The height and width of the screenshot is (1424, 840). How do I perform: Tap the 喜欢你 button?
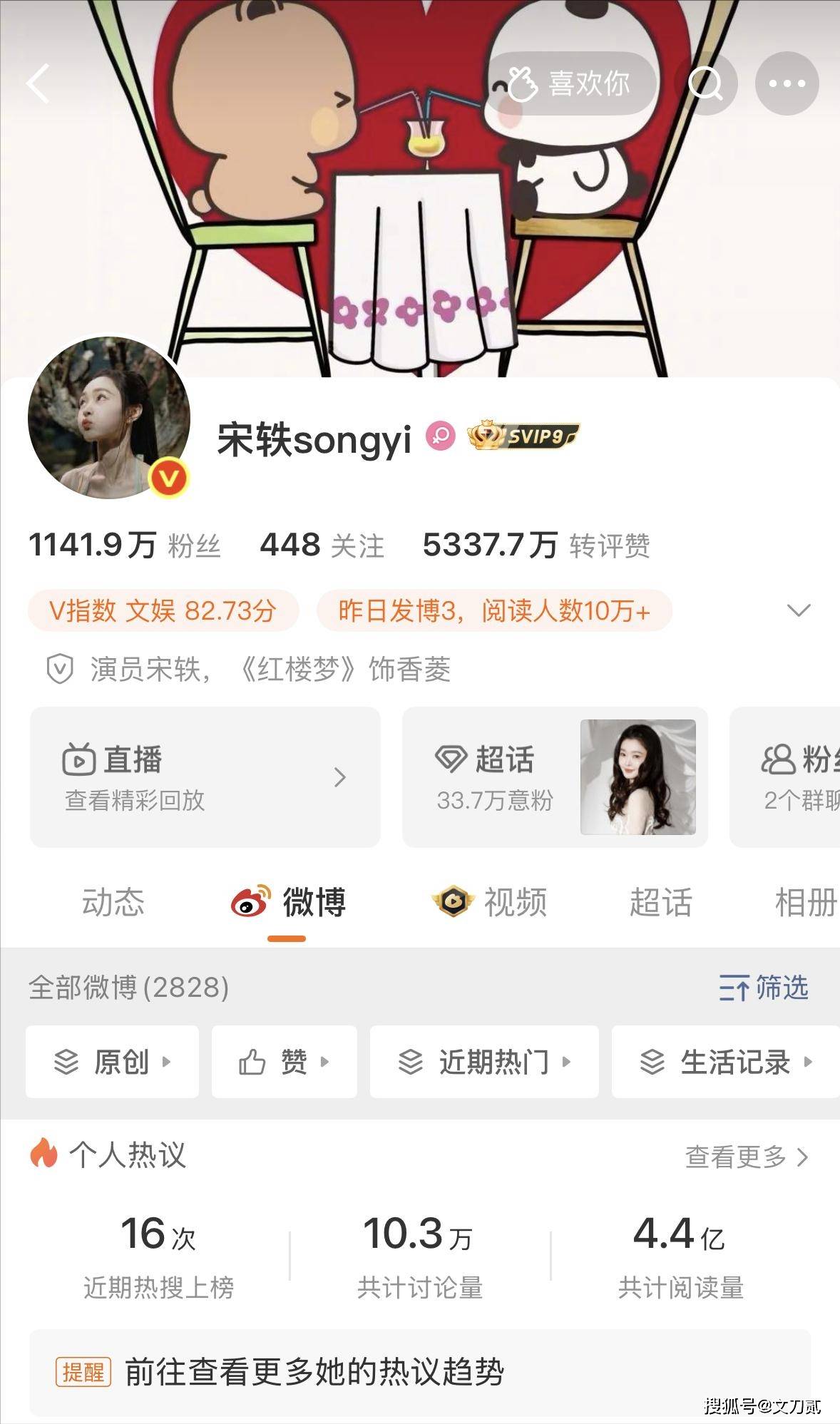coord(571,83)
